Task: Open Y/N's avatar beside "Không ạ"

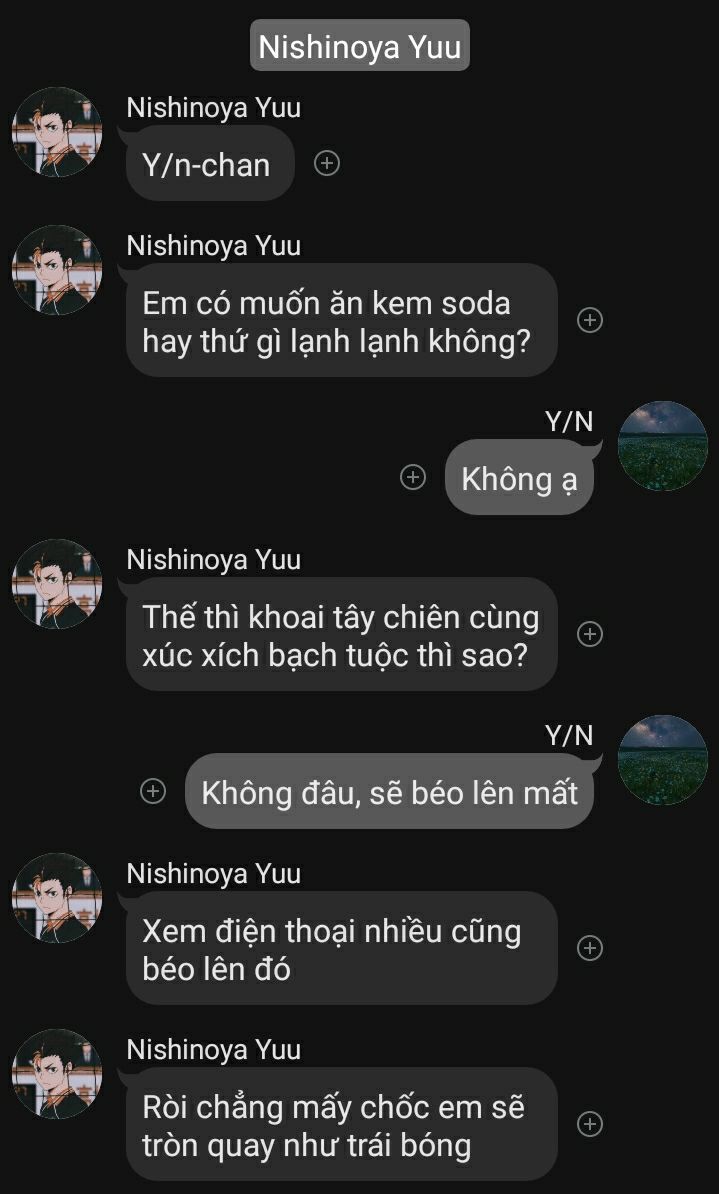Action: pos(663,446)
